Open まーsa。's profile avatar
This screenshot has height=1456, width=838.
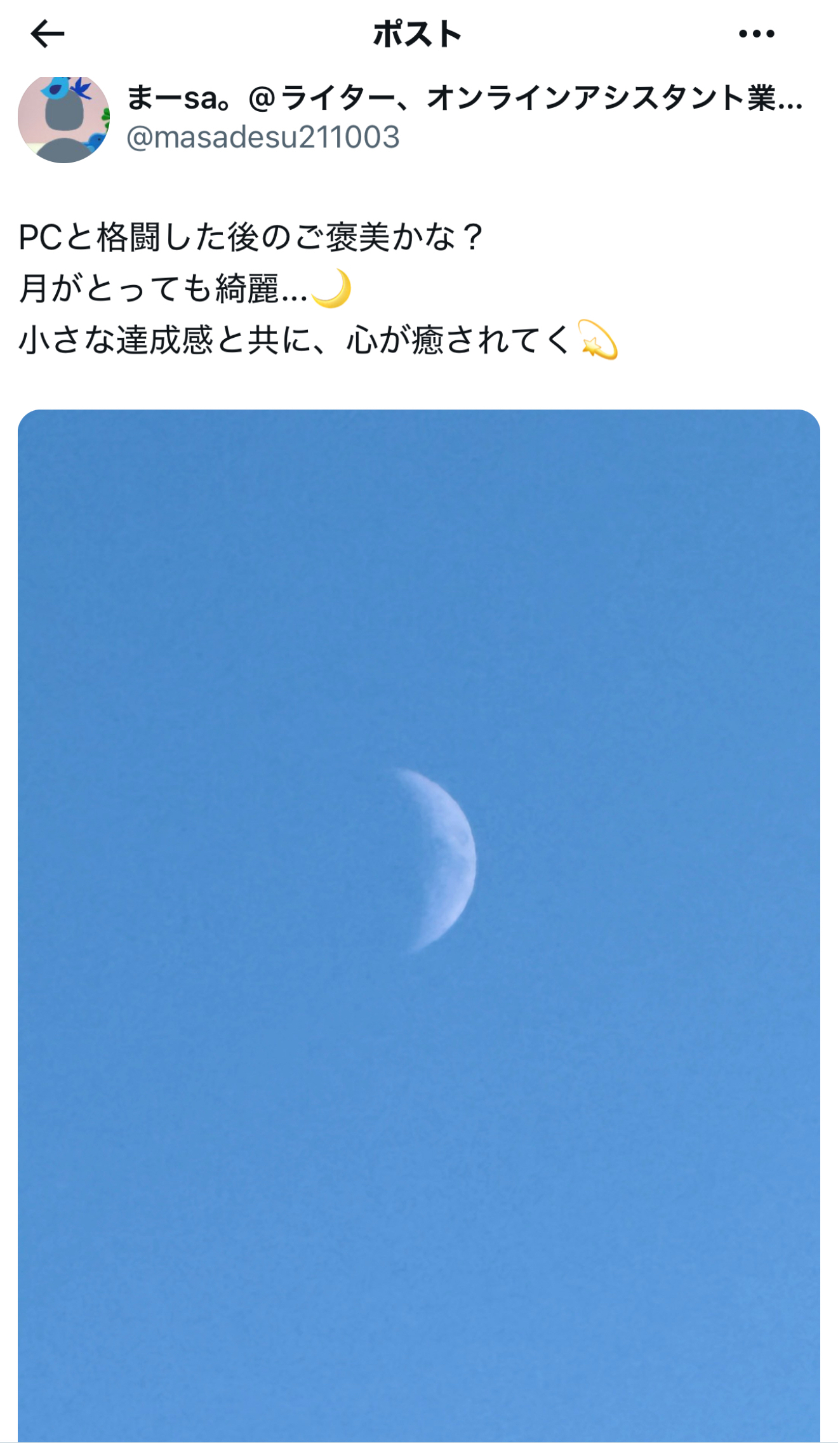[x=63, y=118]
